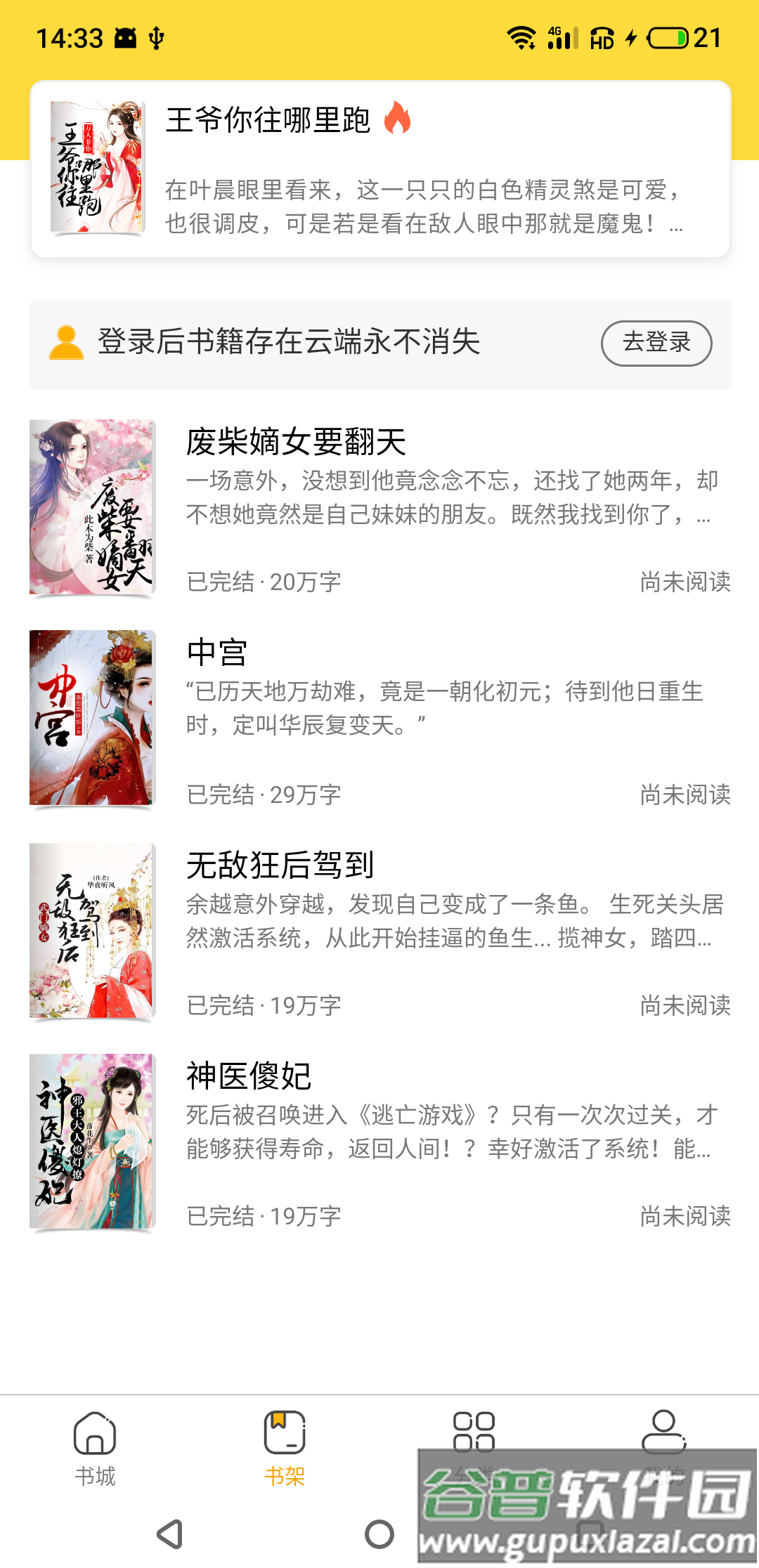Switch to the 书城 tab
The width and height of the screenshot is (759, 1568).
click(x=95, y=1447)
